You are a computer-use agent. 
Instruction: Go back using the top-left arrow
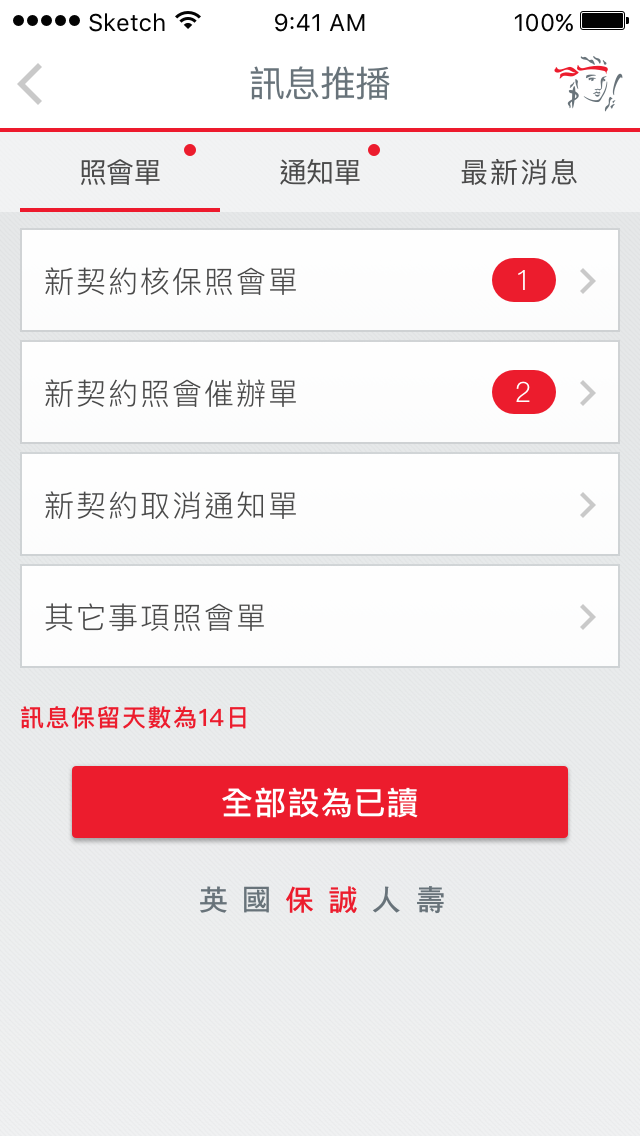(x=30, y=84)
